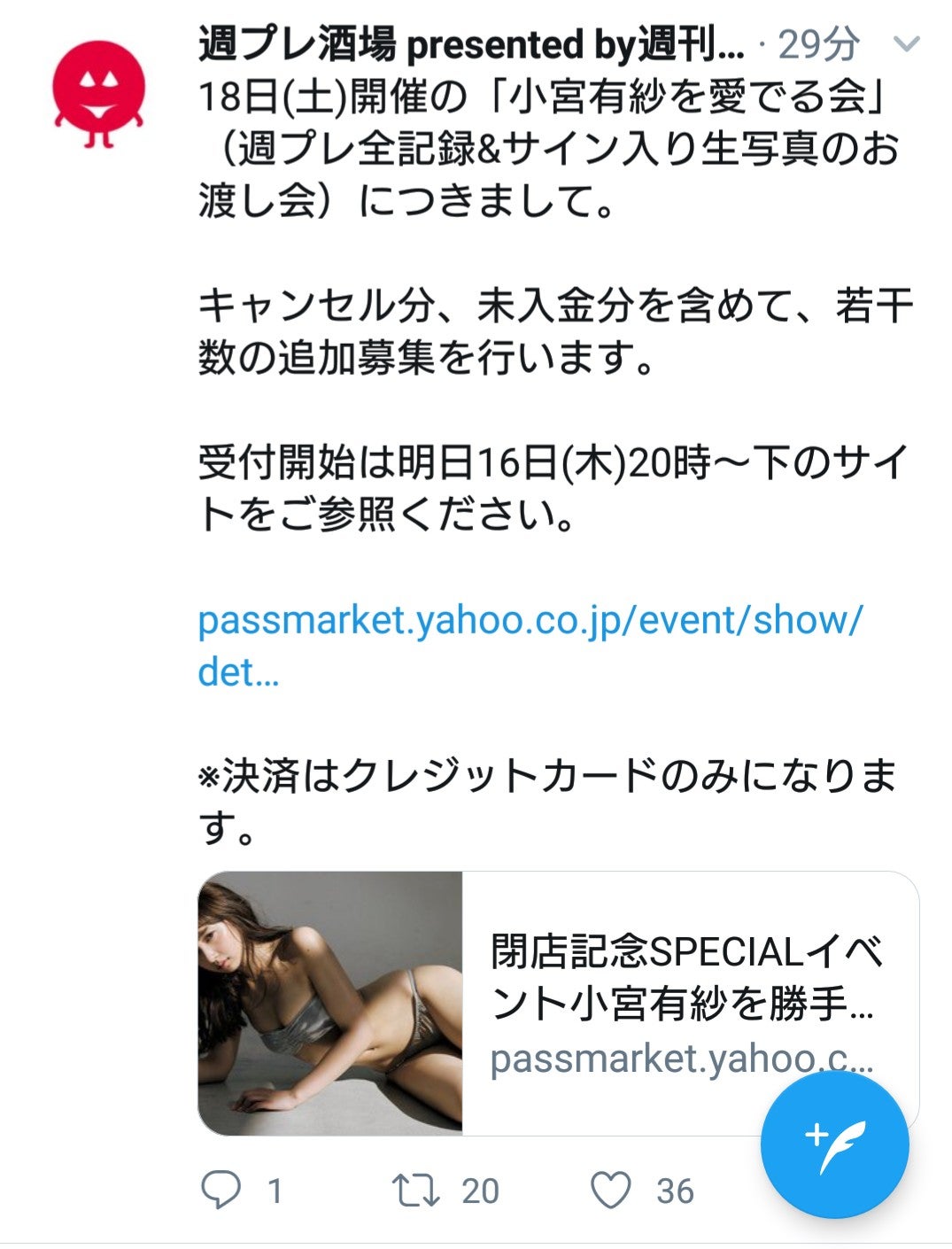The image size is (952, 1249).
Task: Click the heart outline to favorite the tweet
Action: 610,1189
